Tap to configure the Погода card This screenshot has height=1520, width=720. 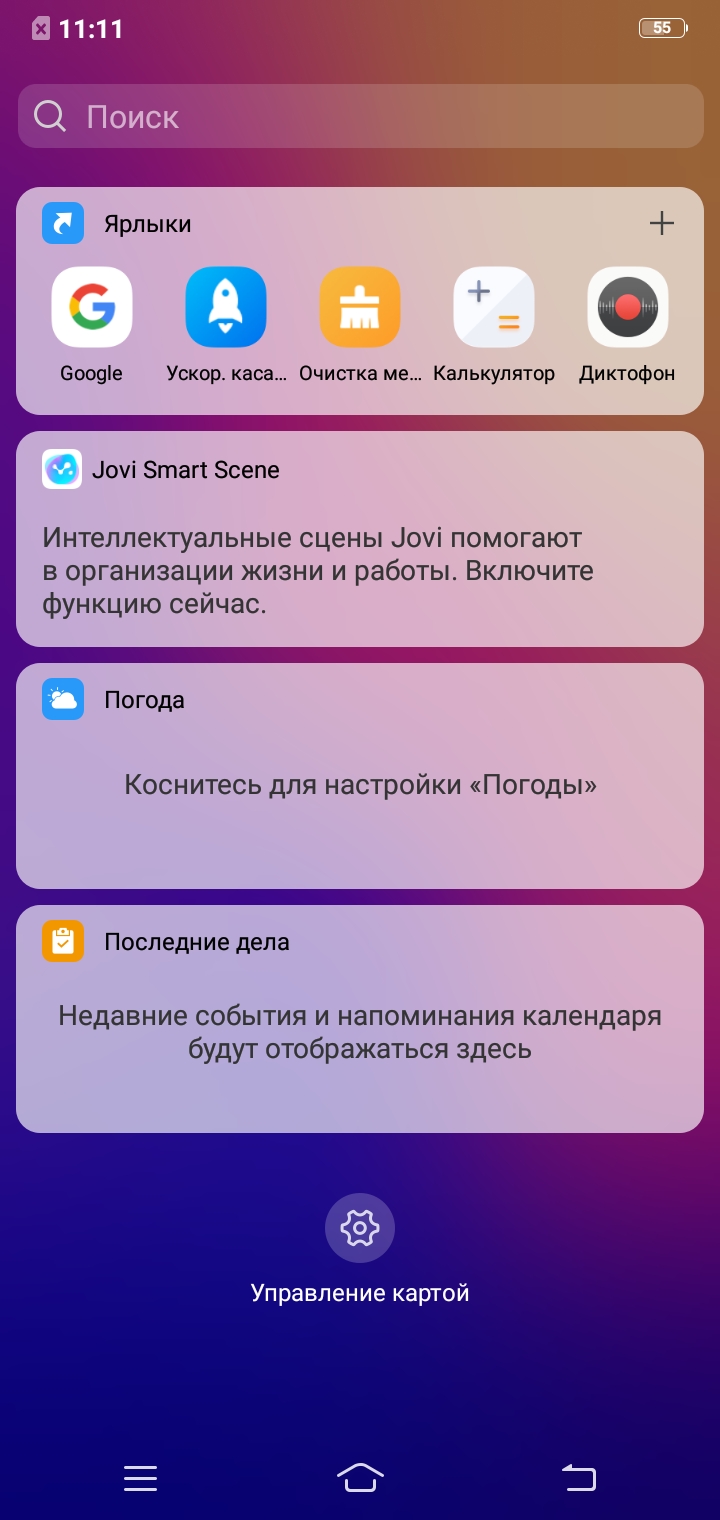pyautogui.click(x=360, y=785)
